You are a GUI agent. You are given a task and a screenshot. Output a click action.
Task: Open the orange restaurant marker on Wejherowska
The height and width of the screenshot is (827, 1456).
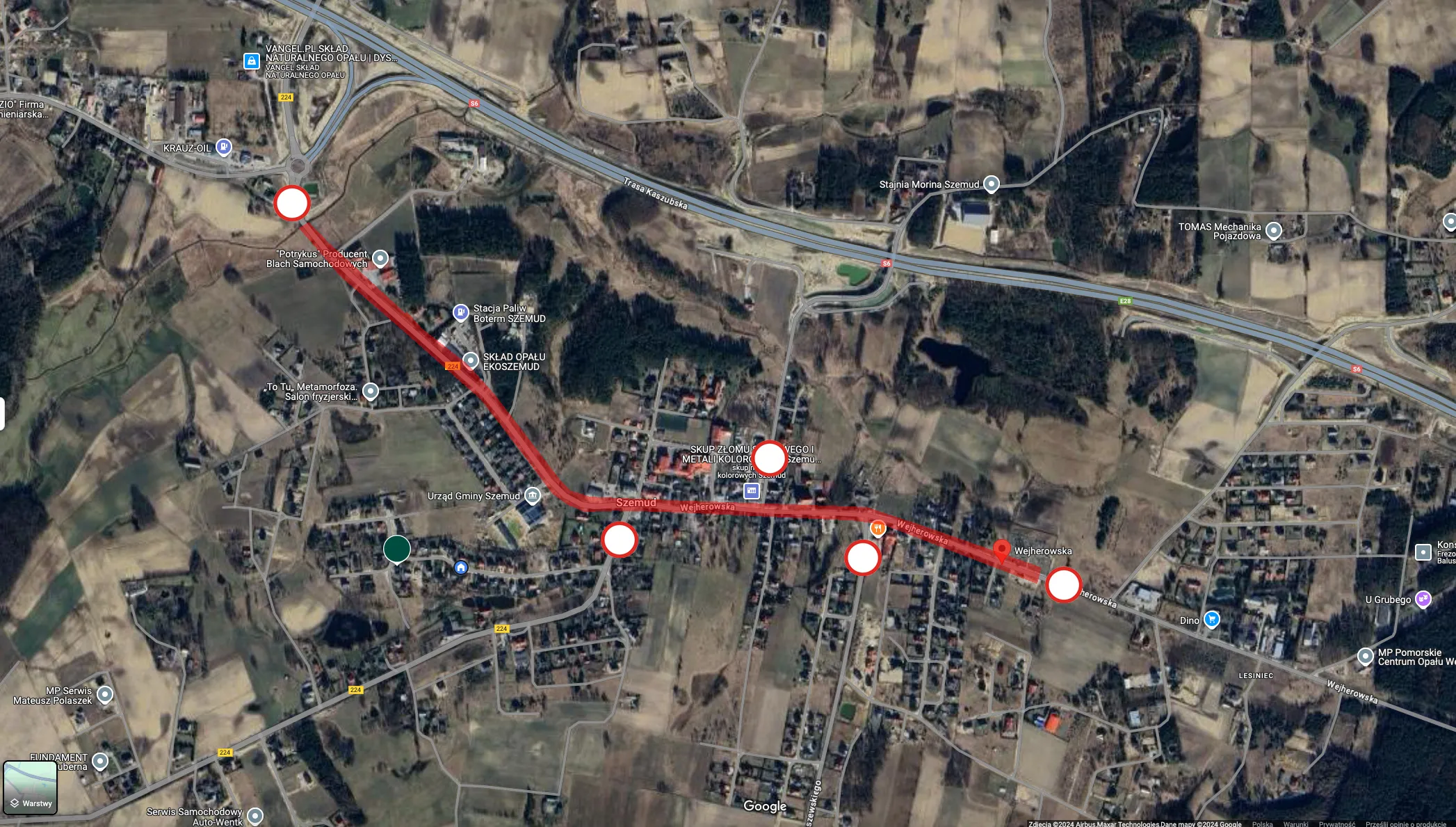878,529
